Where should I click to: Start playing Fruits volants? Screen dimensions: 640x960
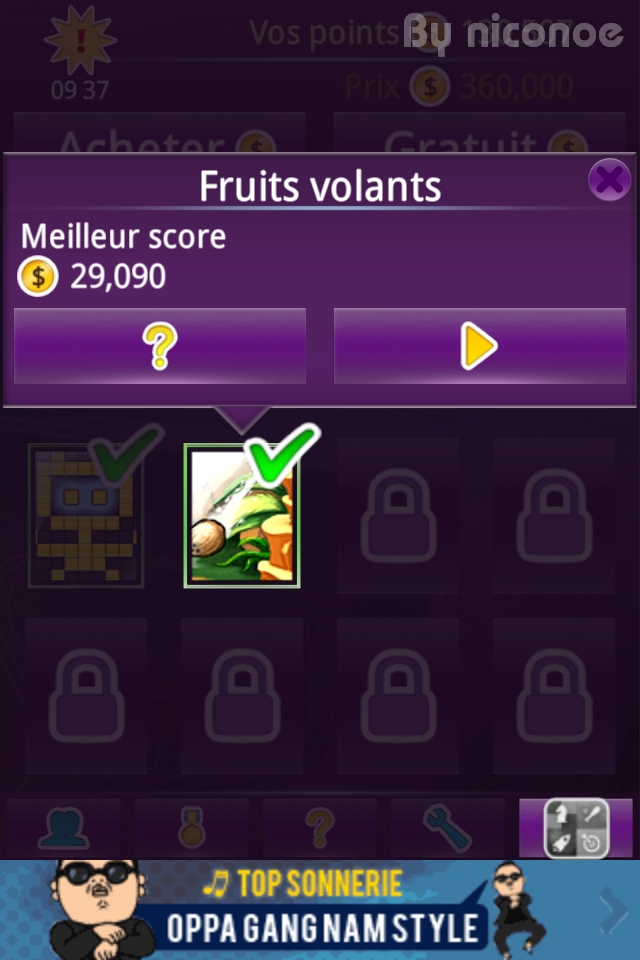click(479, 346)
